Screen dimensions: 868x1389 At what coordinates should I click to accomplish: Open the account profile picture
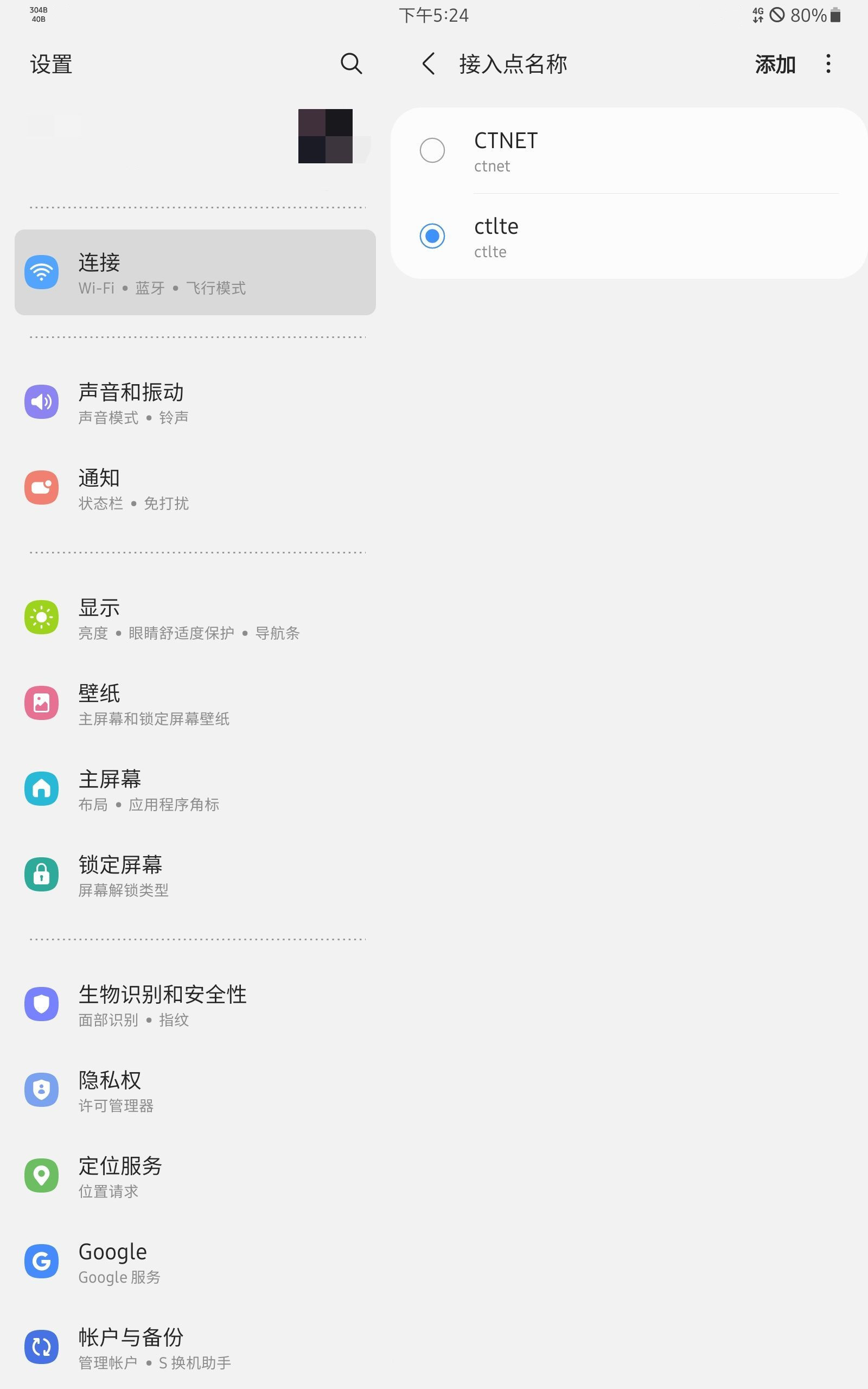coord(325,136)
